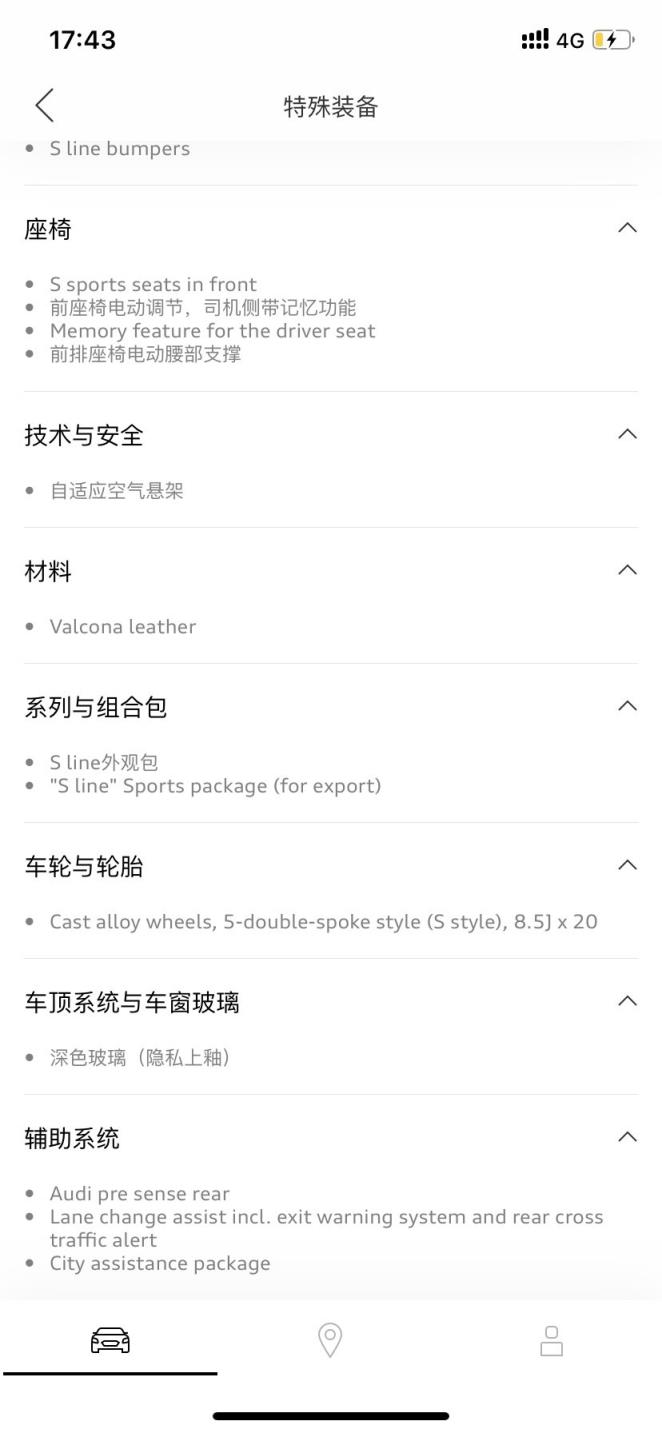Collapse the 车顶系统与车窗玻璃 section

627,1002
